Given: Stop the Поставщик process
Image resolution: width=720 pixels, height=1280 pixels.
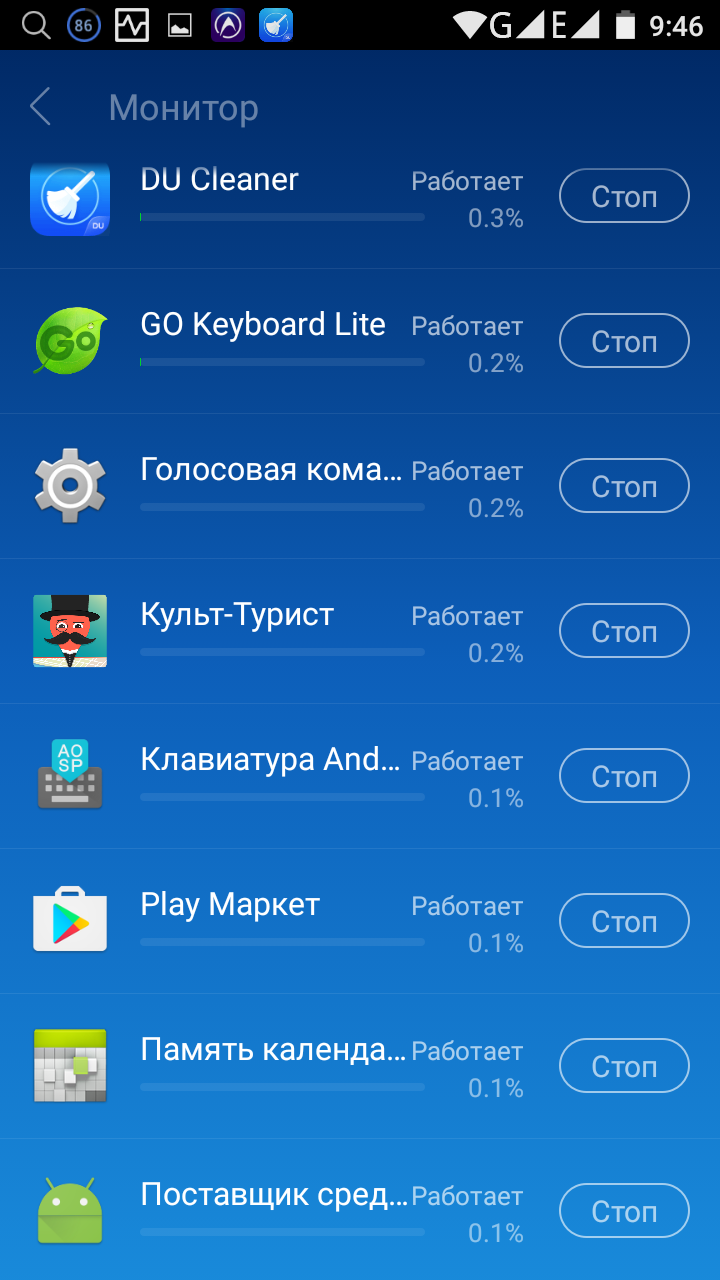Looking at the screenshot, I should (624, 1211).
